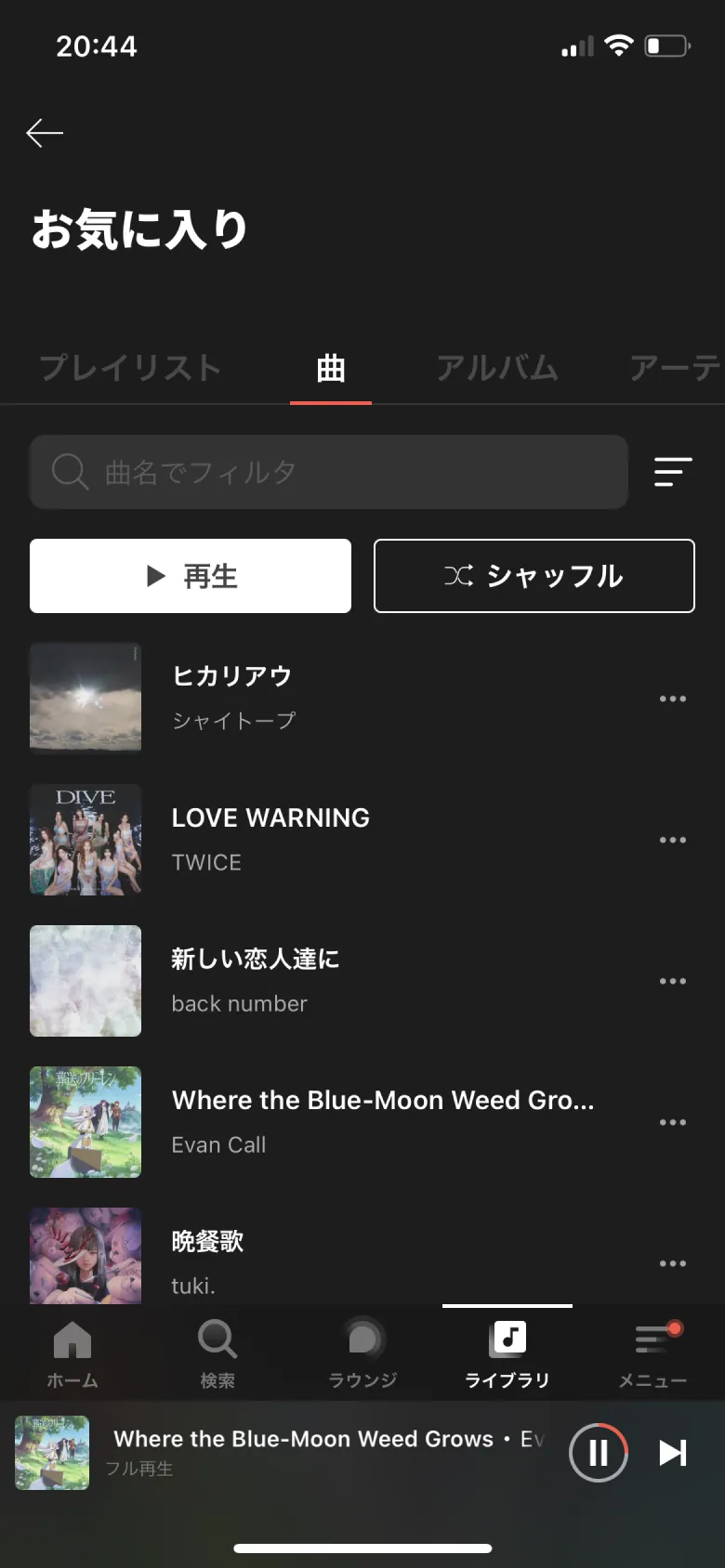Tap the back arrow at the top
Image resolution: width=725 pixels, height=1568 pixels.
coord(45,133)
